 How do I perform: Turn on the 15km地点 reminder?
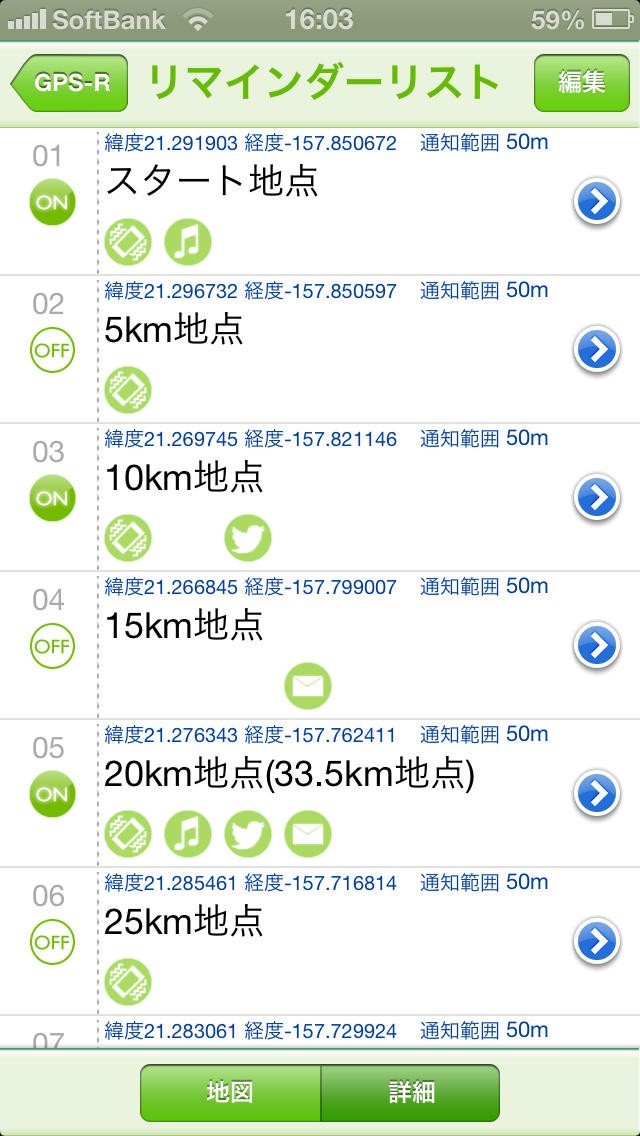pyautogui.click(x=52, y=646)
